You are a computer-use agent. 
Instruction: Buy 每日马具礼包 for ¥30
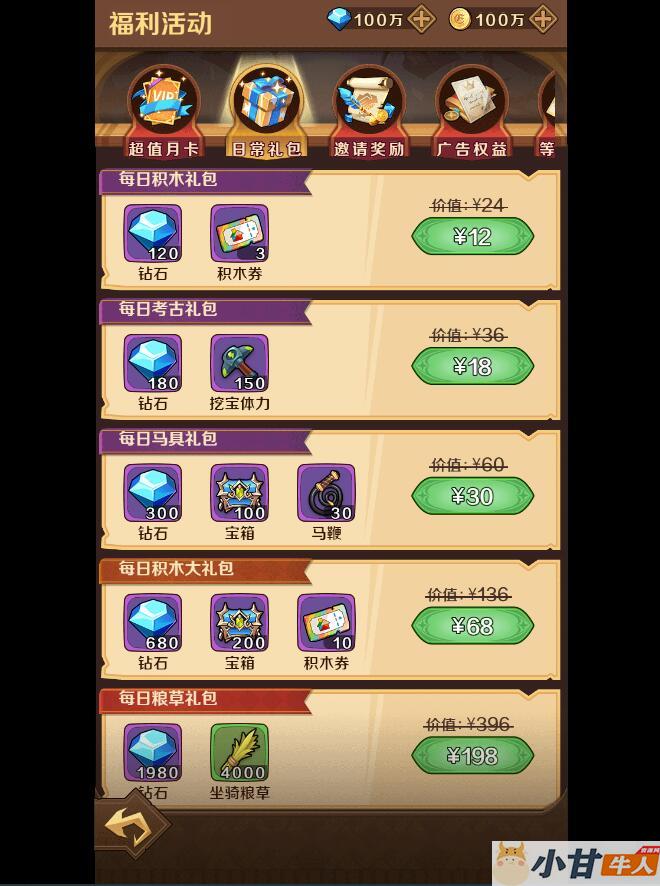(x=472, y=496)
